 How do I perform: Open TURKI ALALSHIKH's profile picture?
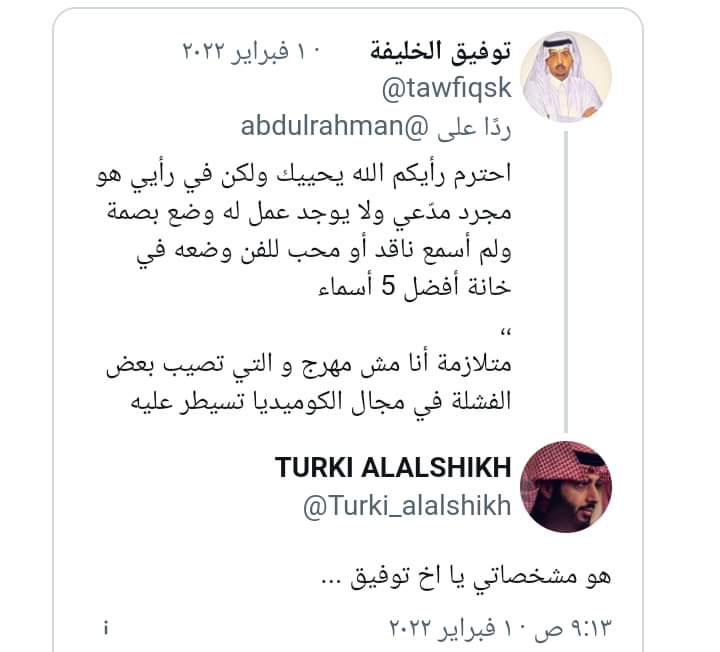(570, 487)
